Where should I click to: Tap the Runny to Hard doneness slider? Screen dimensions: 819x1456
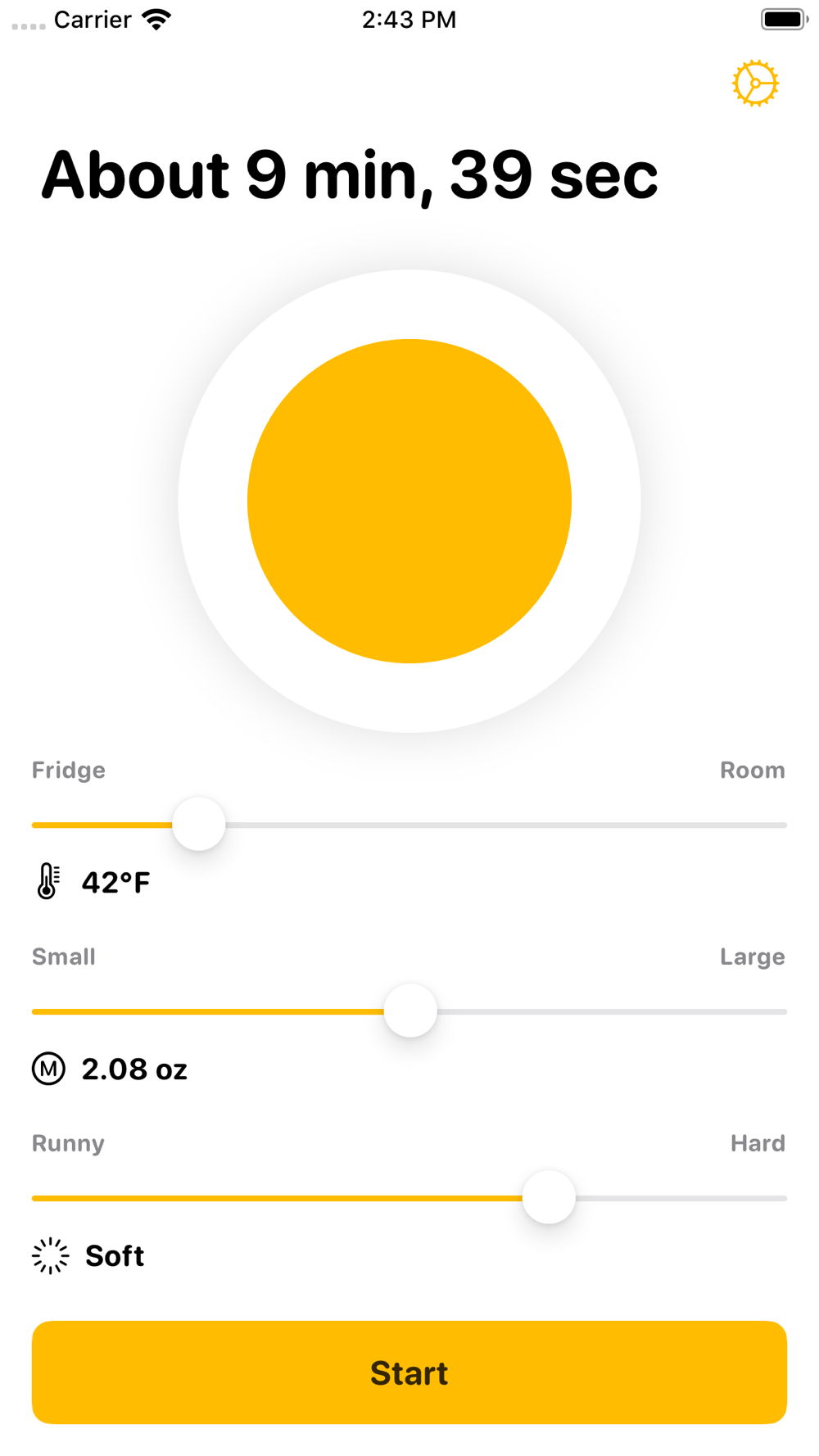(409, 1197)
